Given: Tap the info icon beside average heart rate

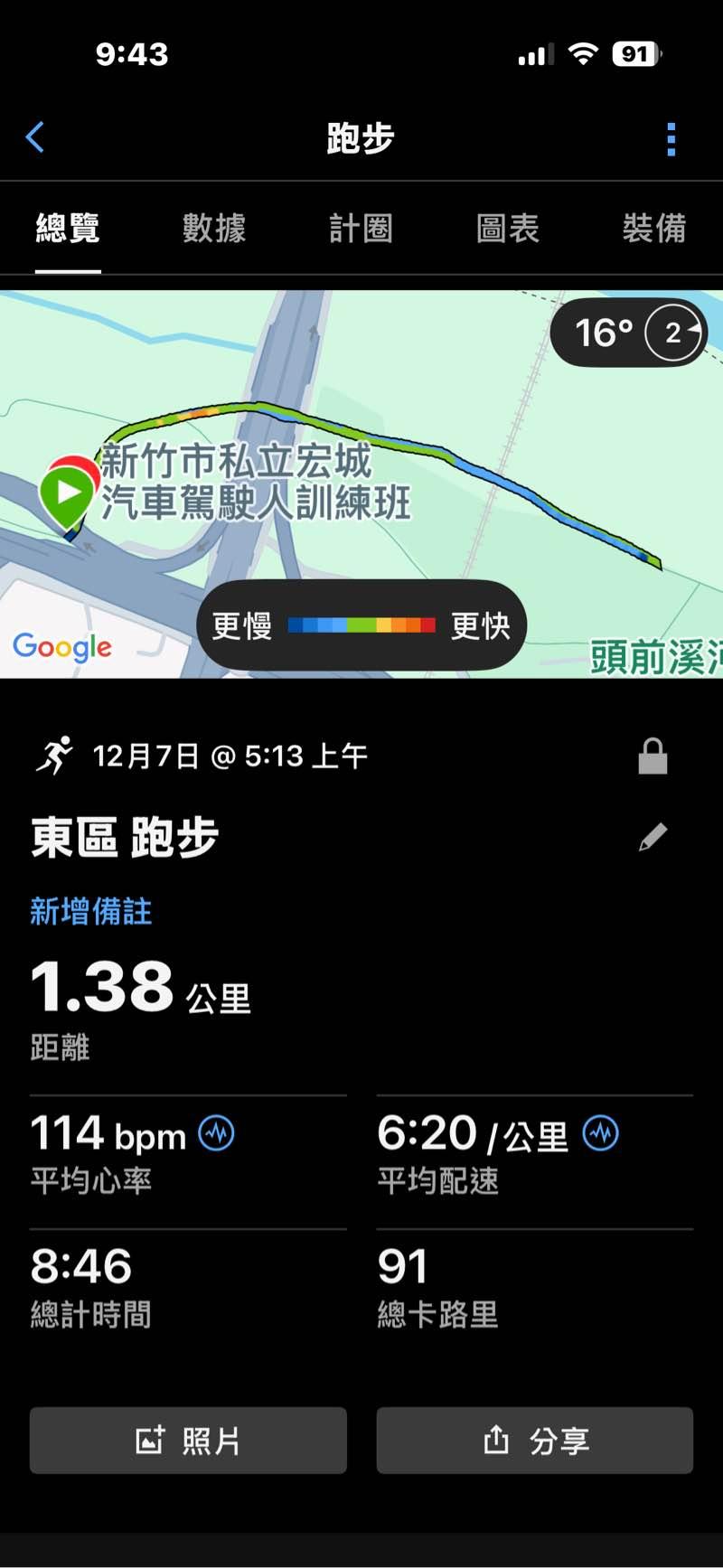Looking at the screenshot, I should pyautogui.click(x=216, y=1132).
